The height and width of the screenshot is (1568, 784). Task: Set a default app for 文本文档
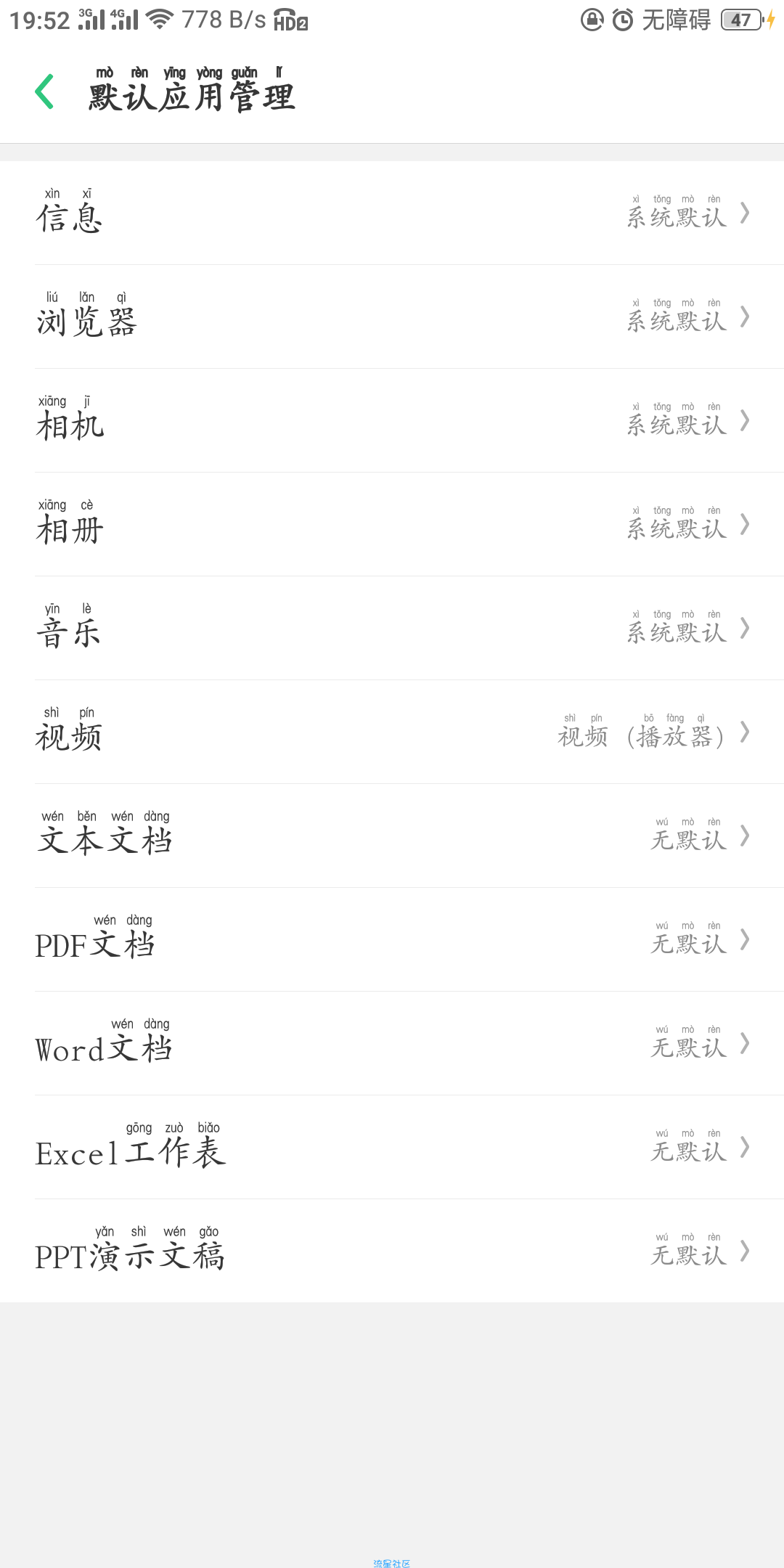click(392, 836)
